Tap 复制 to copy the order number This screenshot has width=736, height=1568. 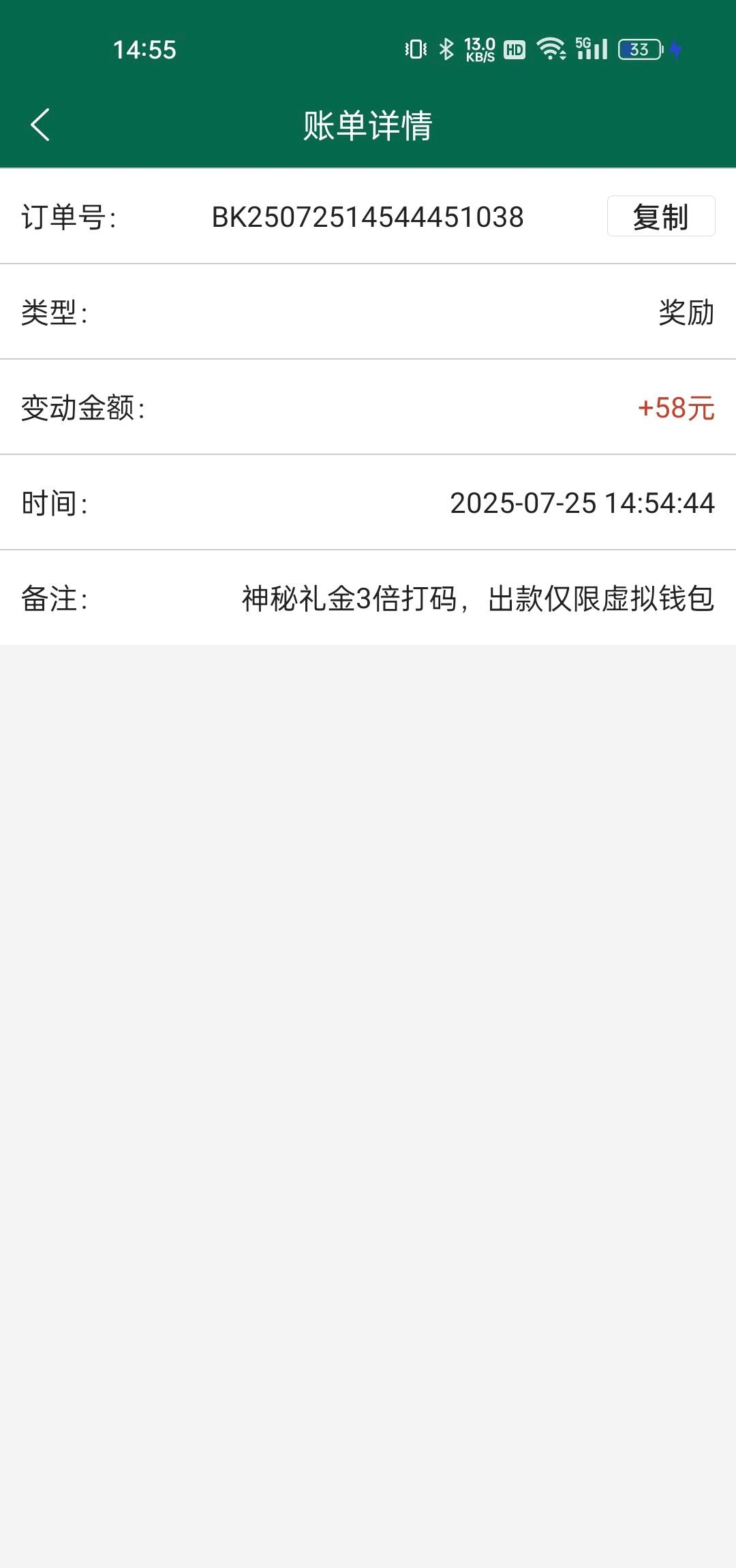point(660,217)
